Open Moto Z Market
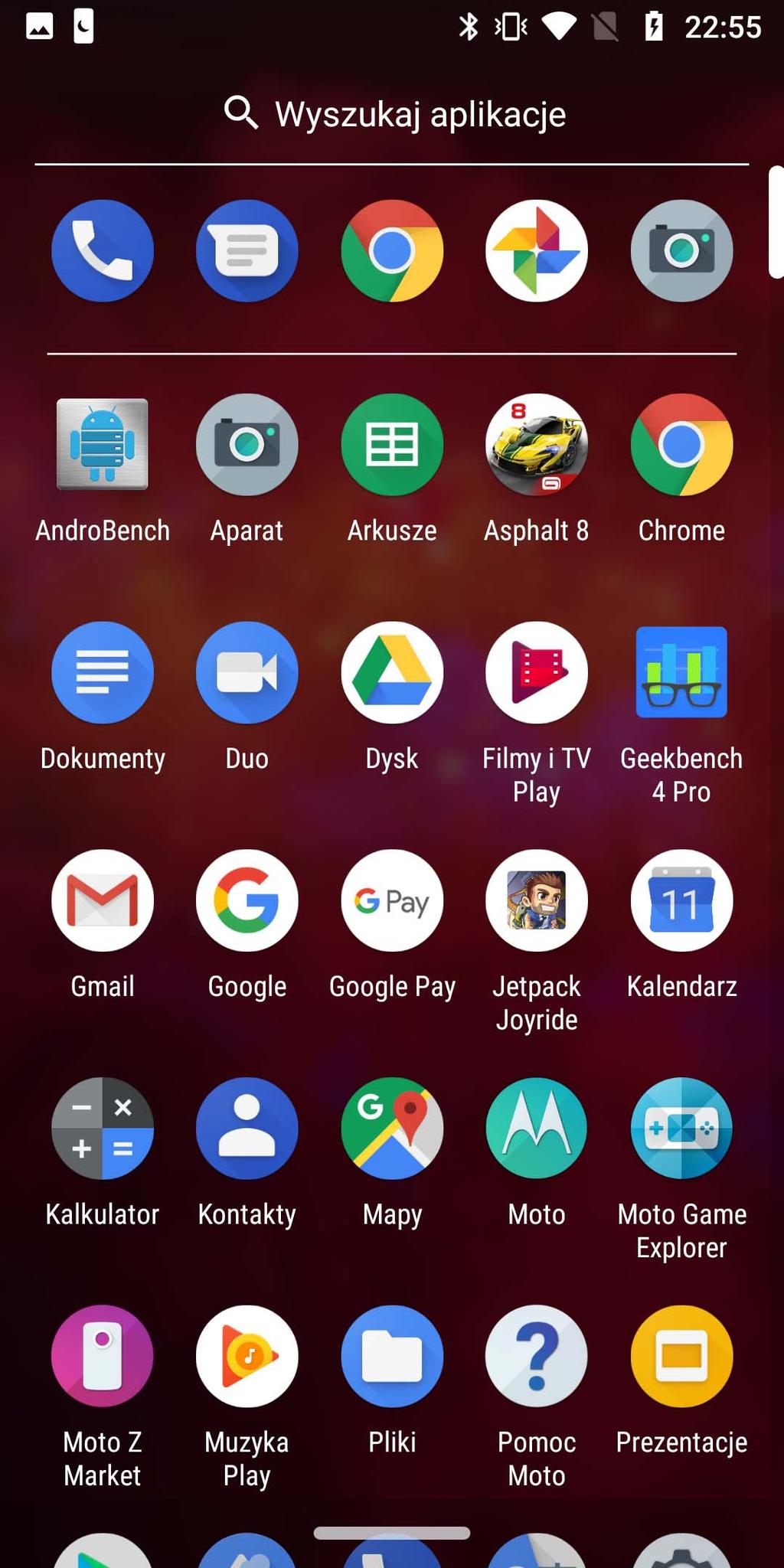This screenshot has height=1568, width=784. point(103,1357)
